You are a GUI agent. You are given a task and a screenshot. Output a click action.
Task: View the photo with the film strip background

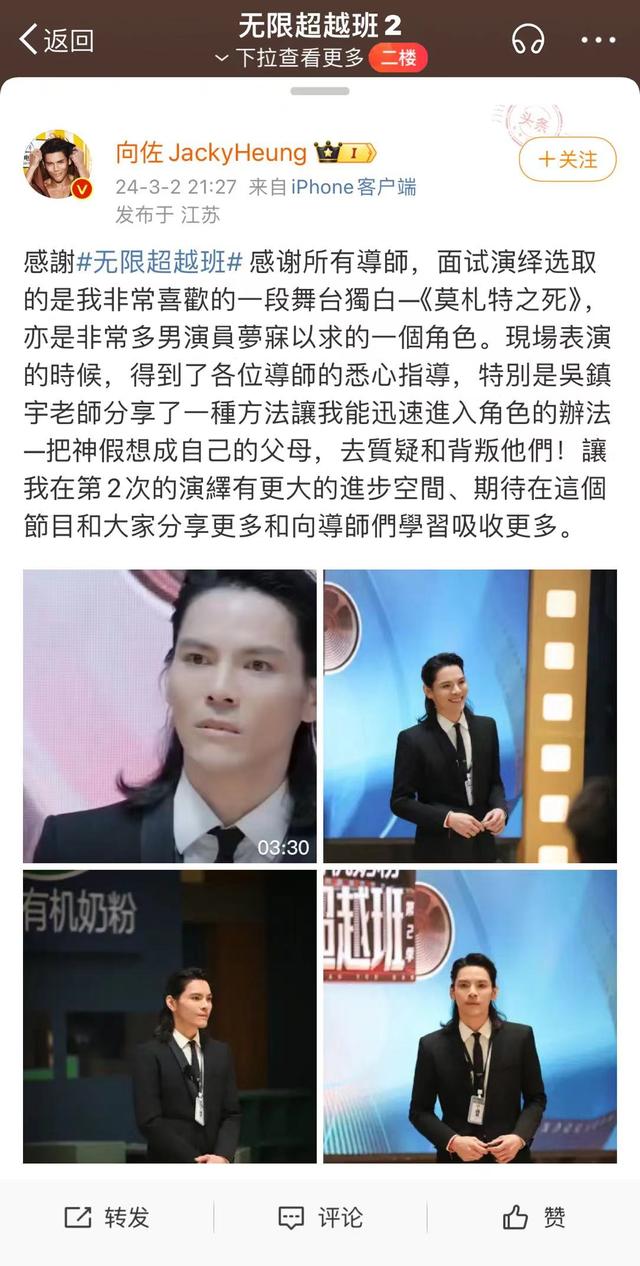coord(469,716)
